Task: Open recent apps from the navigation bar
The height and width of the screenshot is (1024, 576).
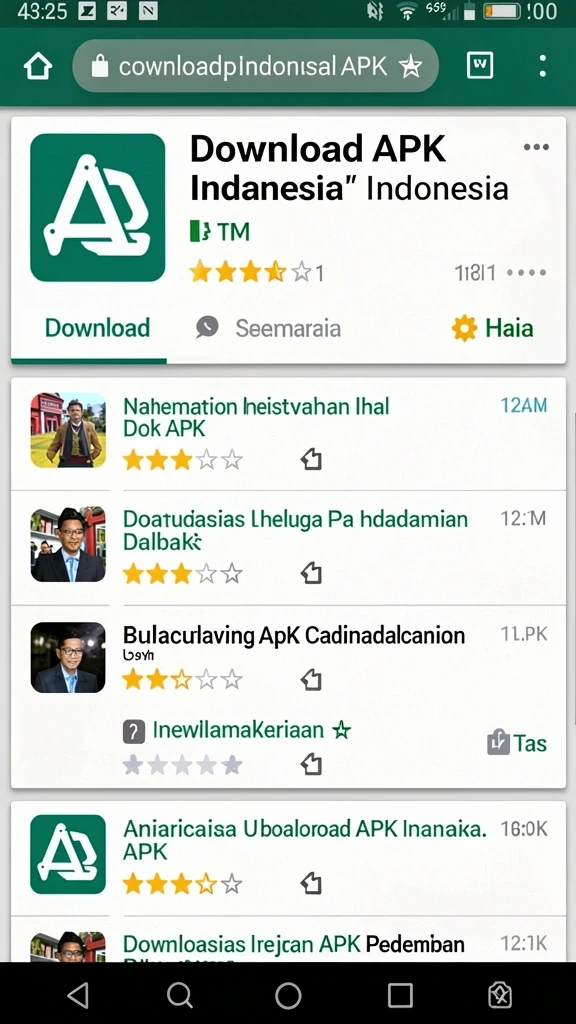Action: pyautogui.click(x=400, y=996)
